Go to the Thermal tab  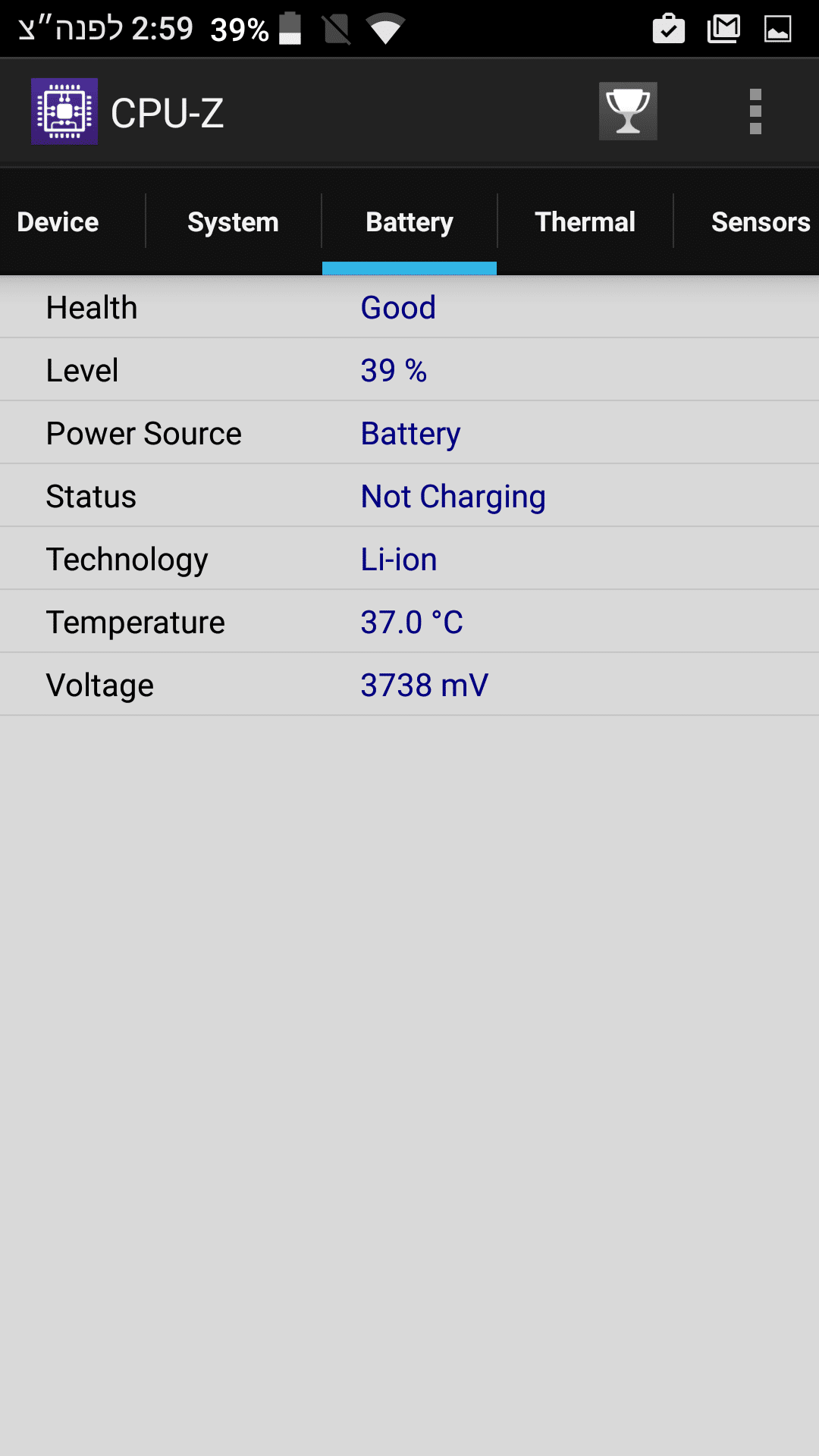point(585,222)
